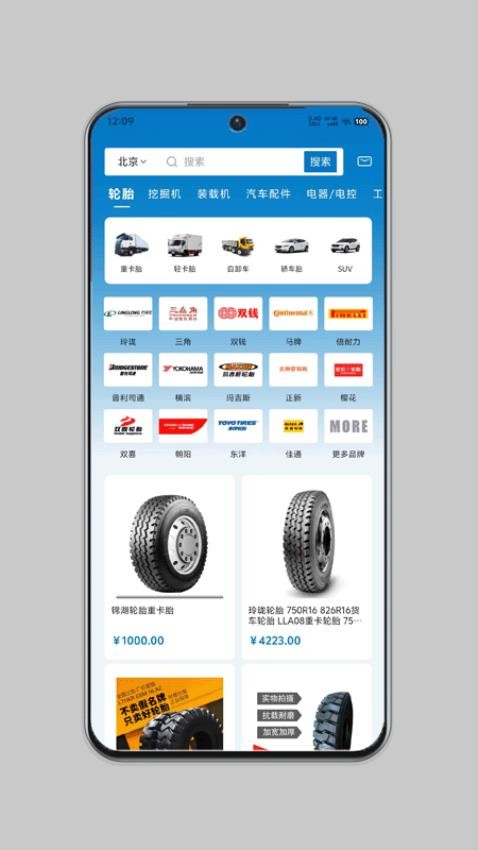Image resolution: width=478 pixels, height=850 pixels.
Task: Change the city from 北京
Action: point(132,162)
